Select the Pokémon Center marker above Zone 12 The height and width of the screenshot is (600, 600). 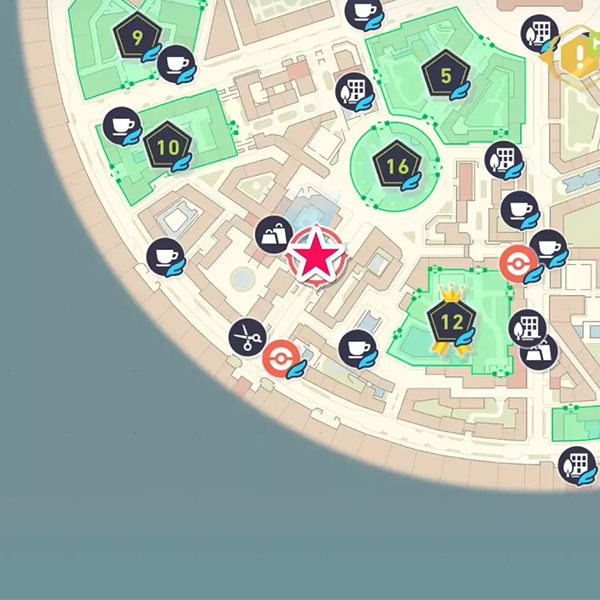(x=518, y=263)
